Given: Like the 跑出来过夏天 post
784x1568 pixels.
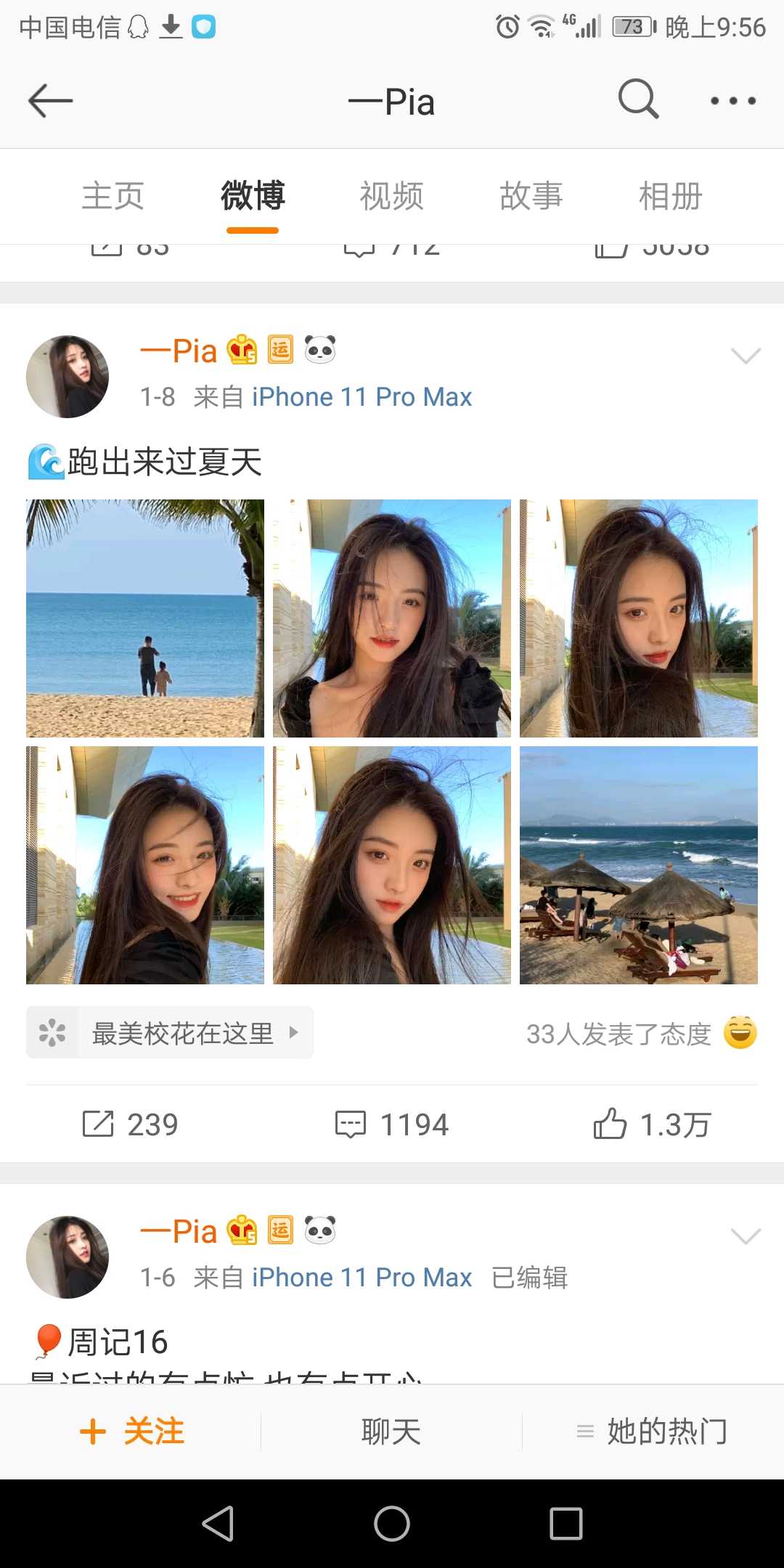Looking at the screenshot, I should click(x=652, y=1124).
